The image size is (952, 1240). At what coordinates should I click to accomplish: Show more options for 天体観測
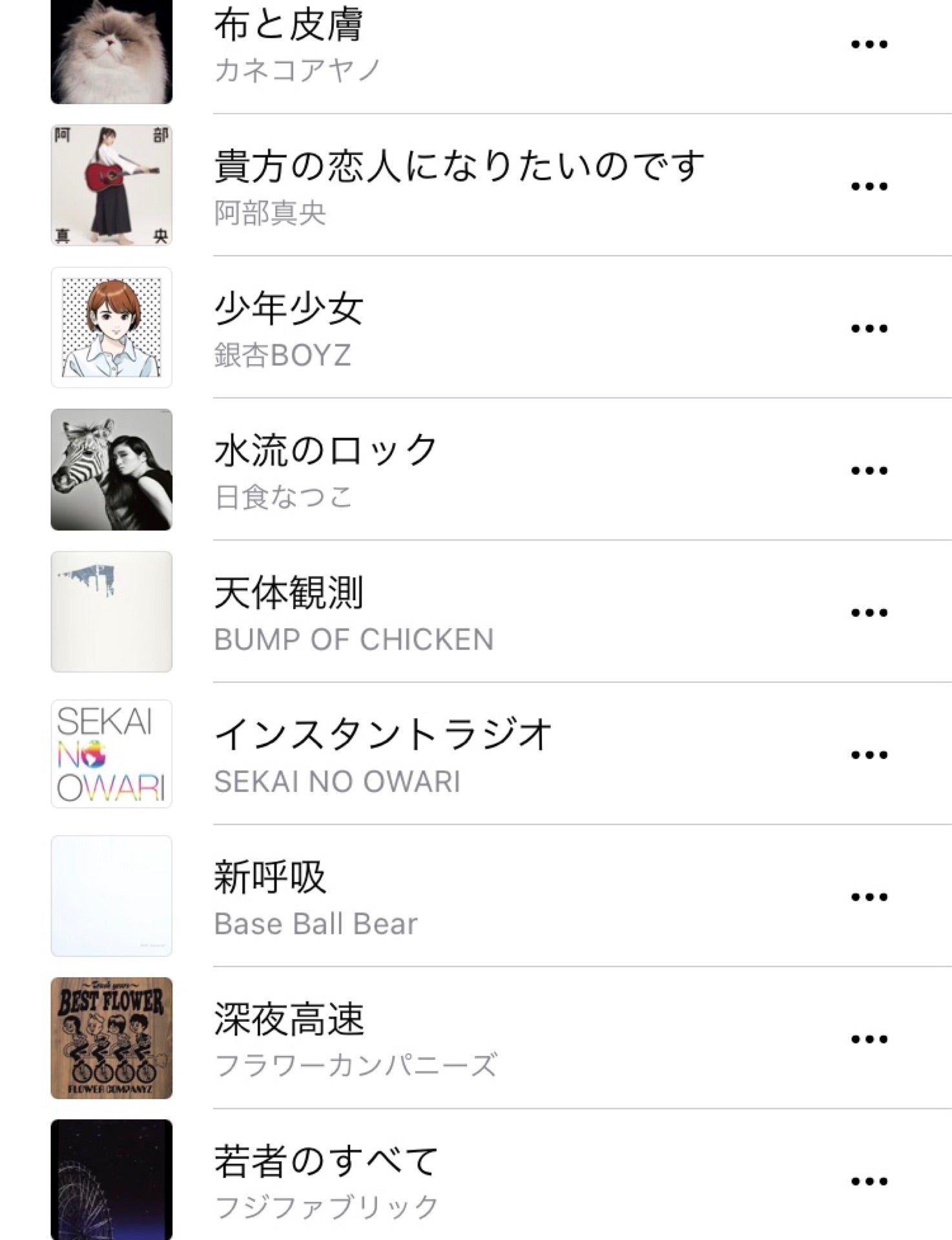click(869, 613)
